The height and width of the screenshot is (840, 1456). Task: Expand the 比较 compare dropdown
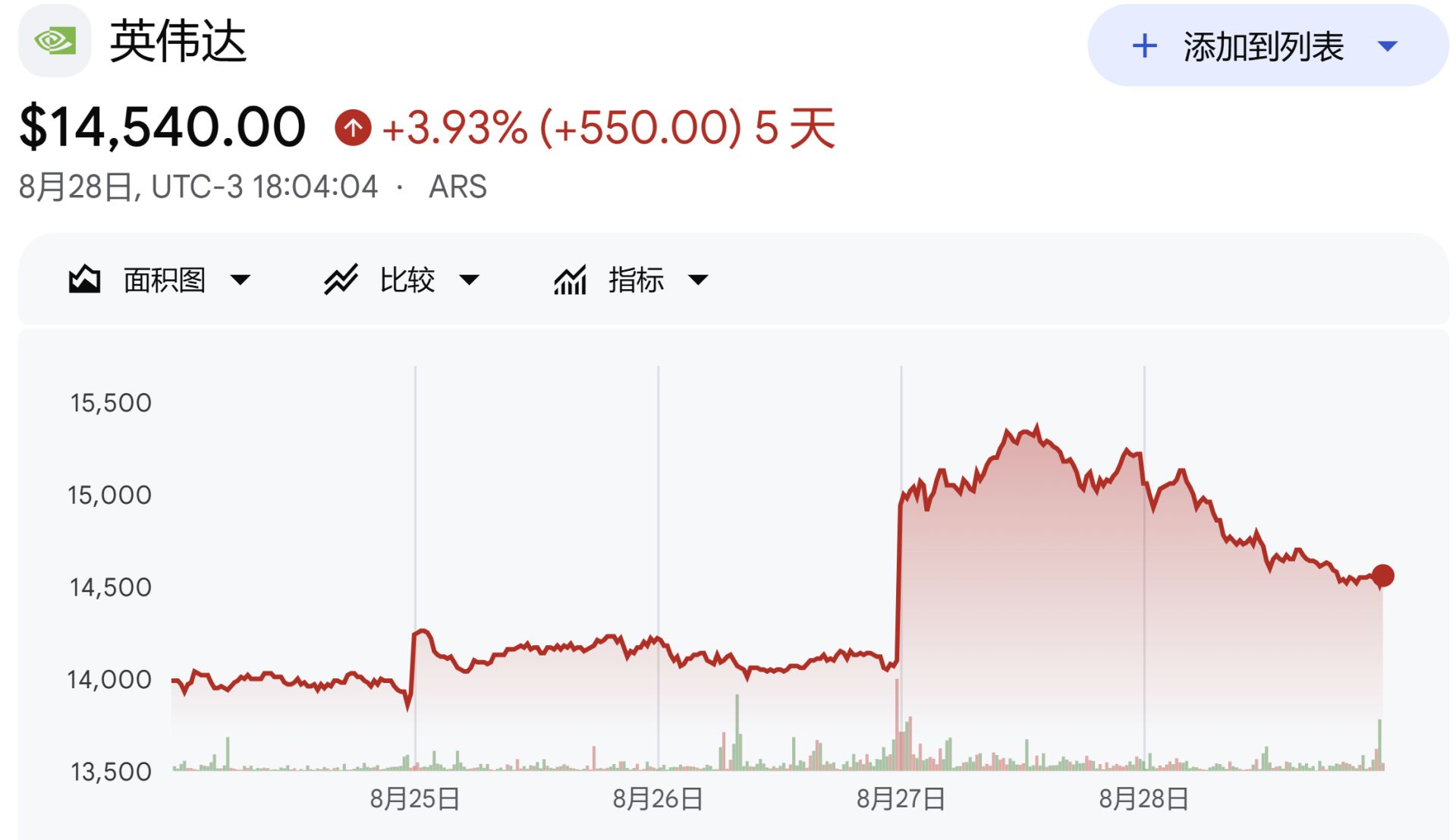pyautogui.click(x=402, y=280)
